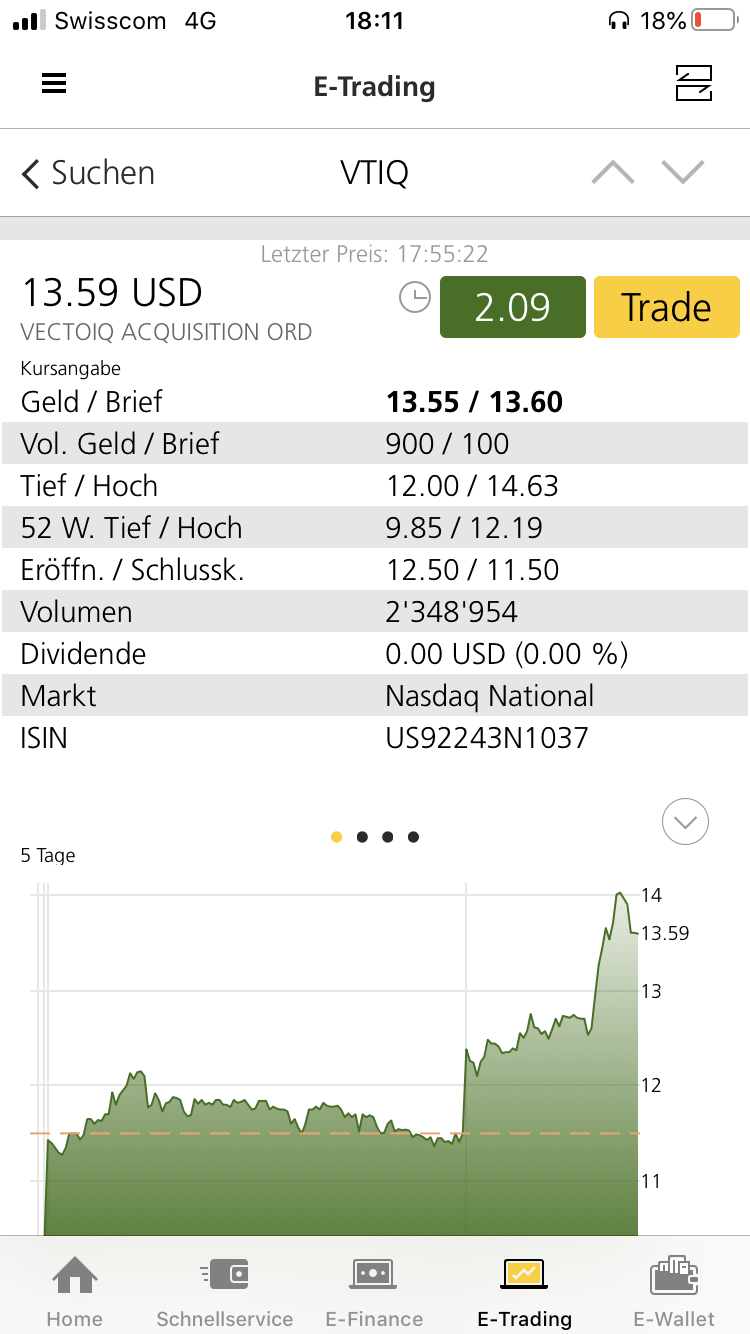The height and width of the screenshot is (1334, 750).
Task: Jump to next security with down arrow
Action: 684,173
